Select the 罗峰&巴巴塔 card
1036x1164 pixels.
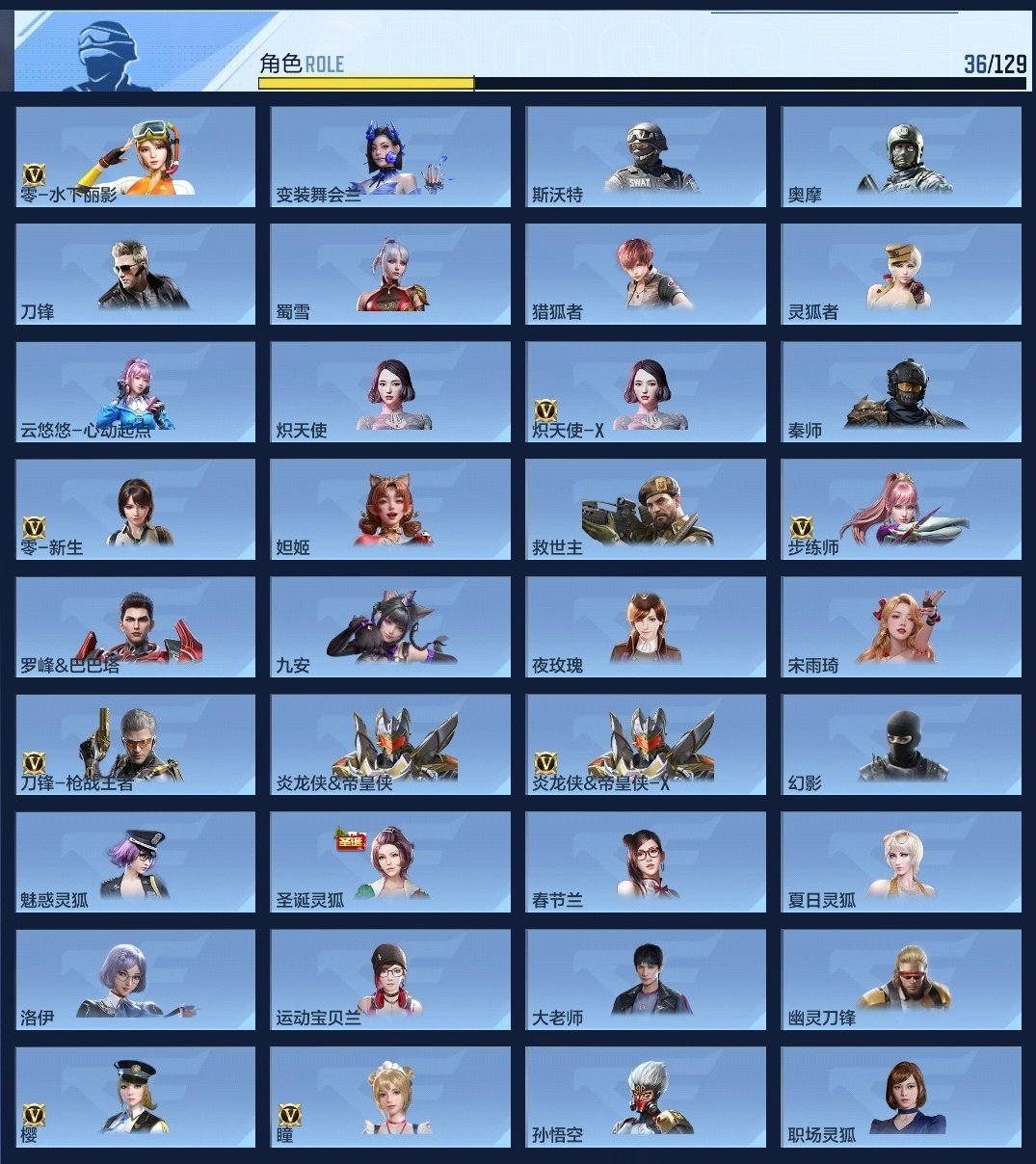click(136, 626)
